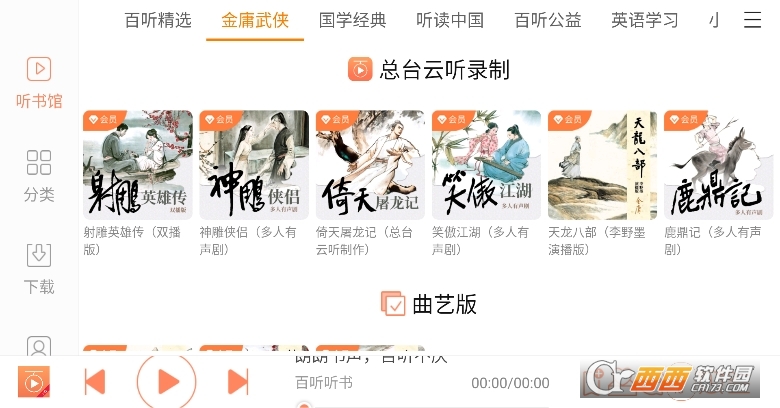Go to the 下载 section

pos(39,268)
